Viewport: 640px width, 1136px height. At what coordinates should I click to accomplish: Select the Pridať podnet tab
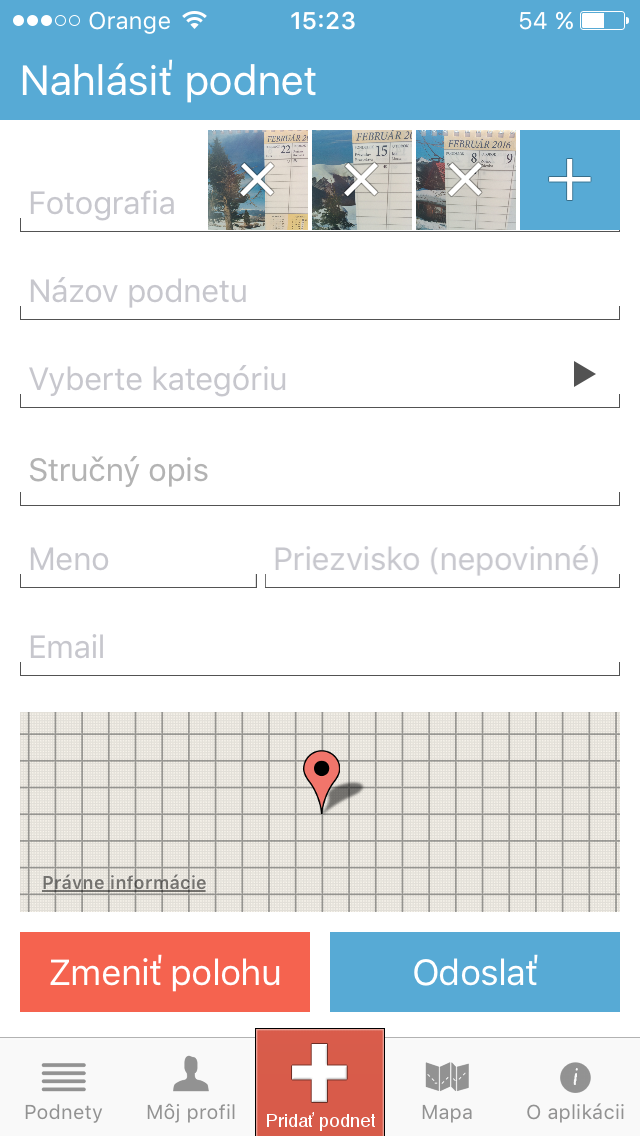[x=320, y=1082]
